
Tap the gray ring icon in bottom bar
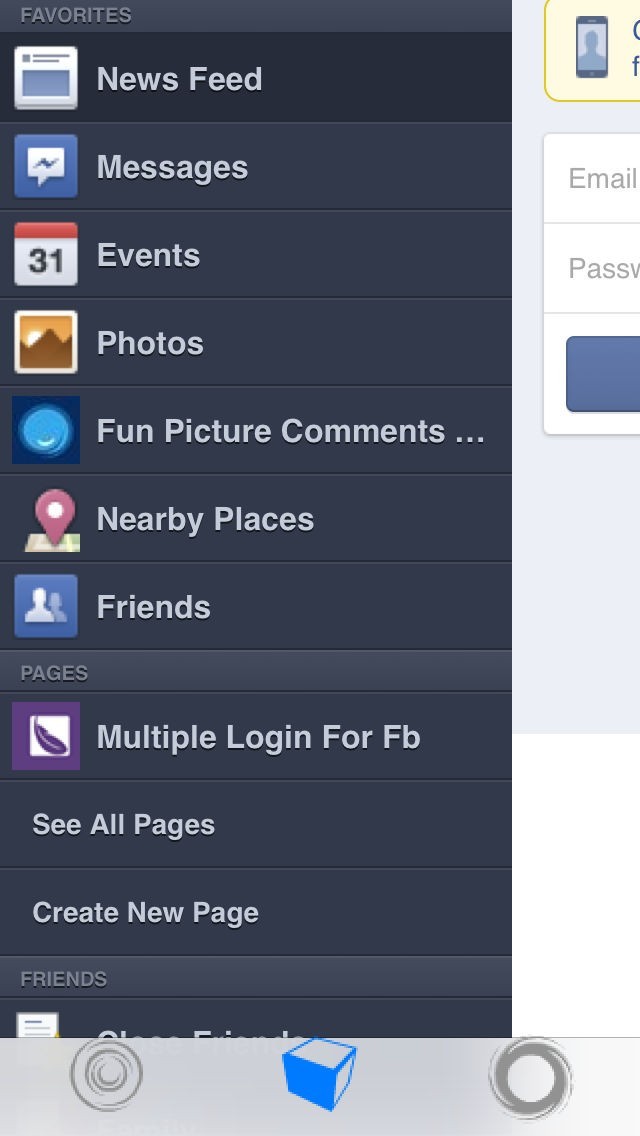tap(531, 1079)
